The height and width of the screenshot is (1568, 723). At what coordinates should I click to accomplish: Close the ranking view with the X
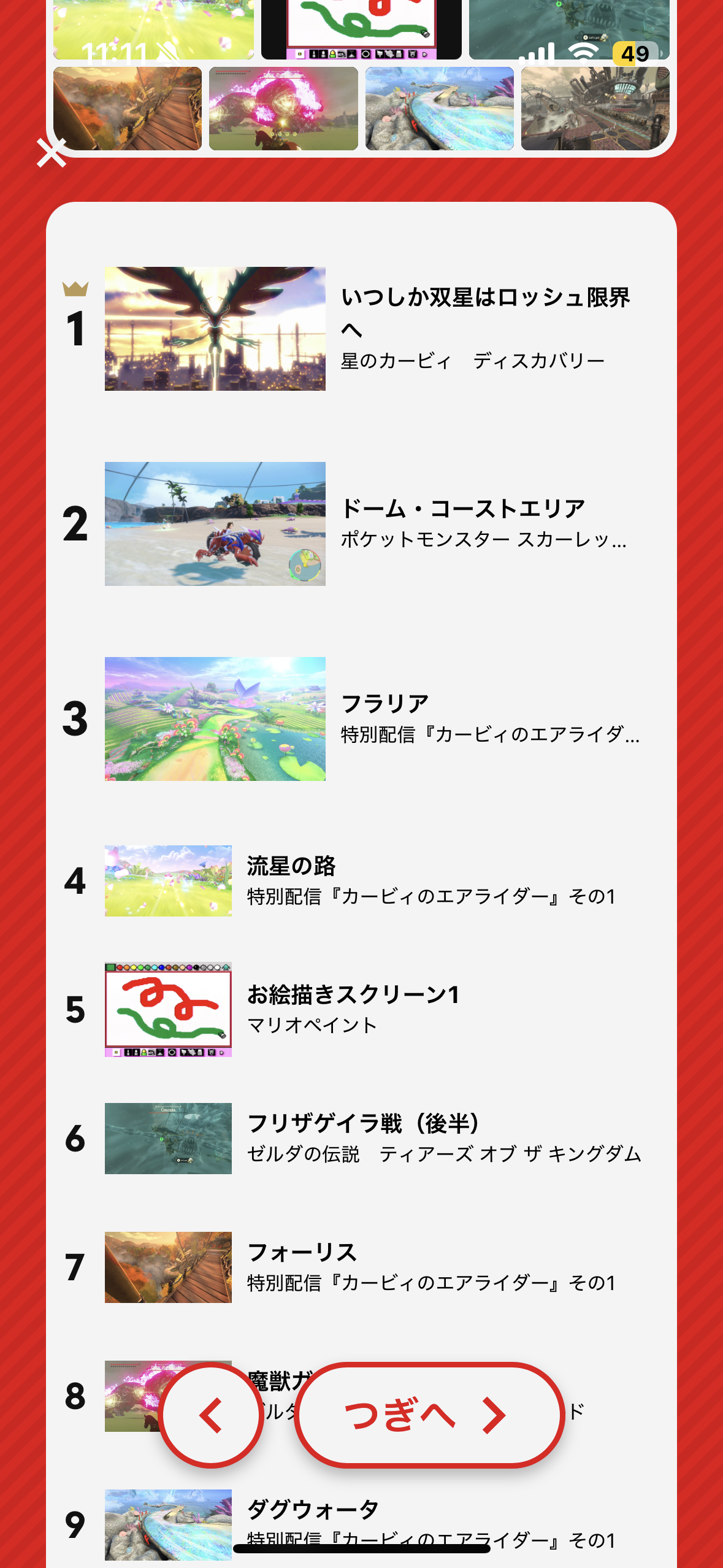pos(52,153)
